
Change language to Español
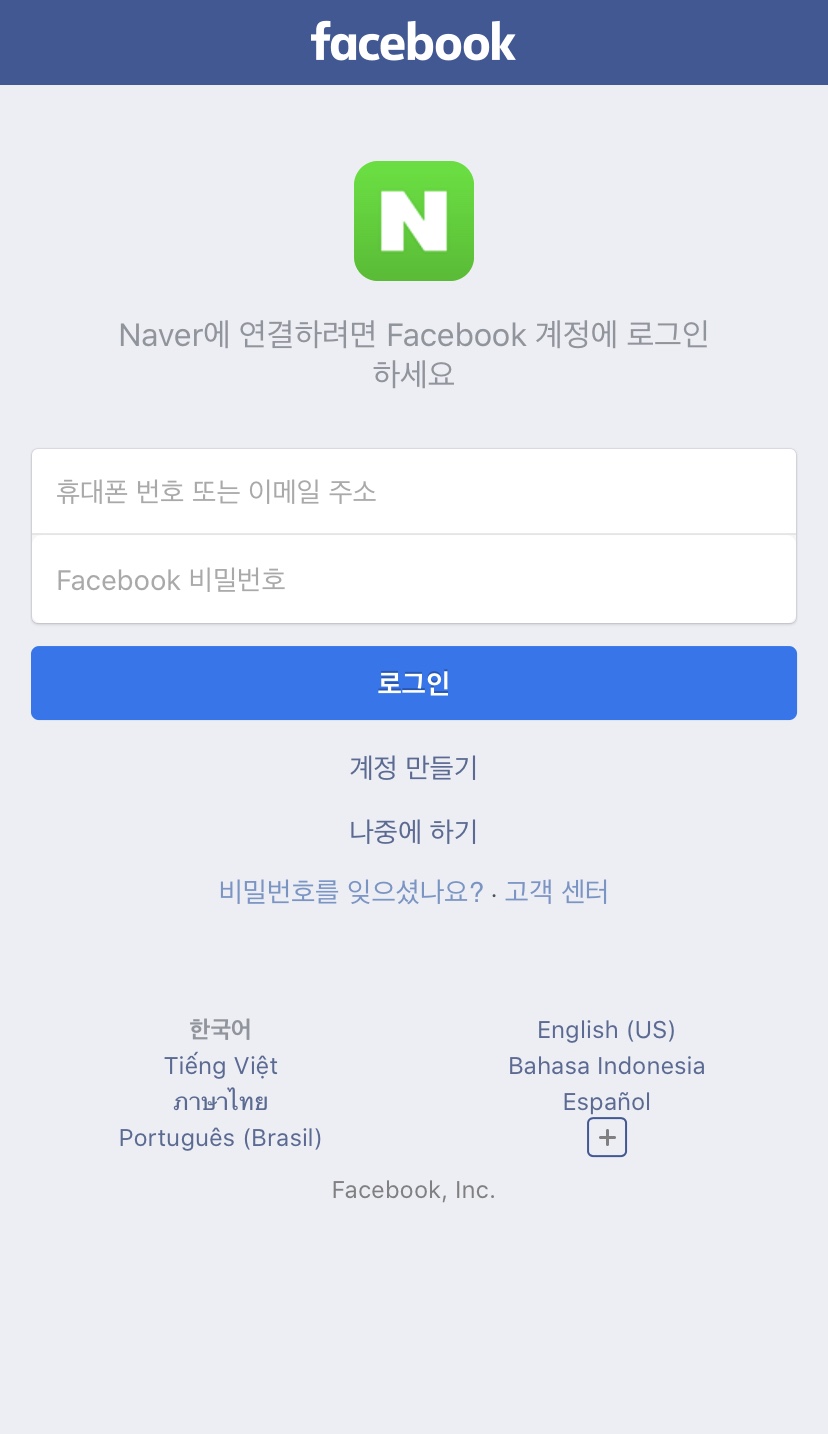[x=606, y=1101]
